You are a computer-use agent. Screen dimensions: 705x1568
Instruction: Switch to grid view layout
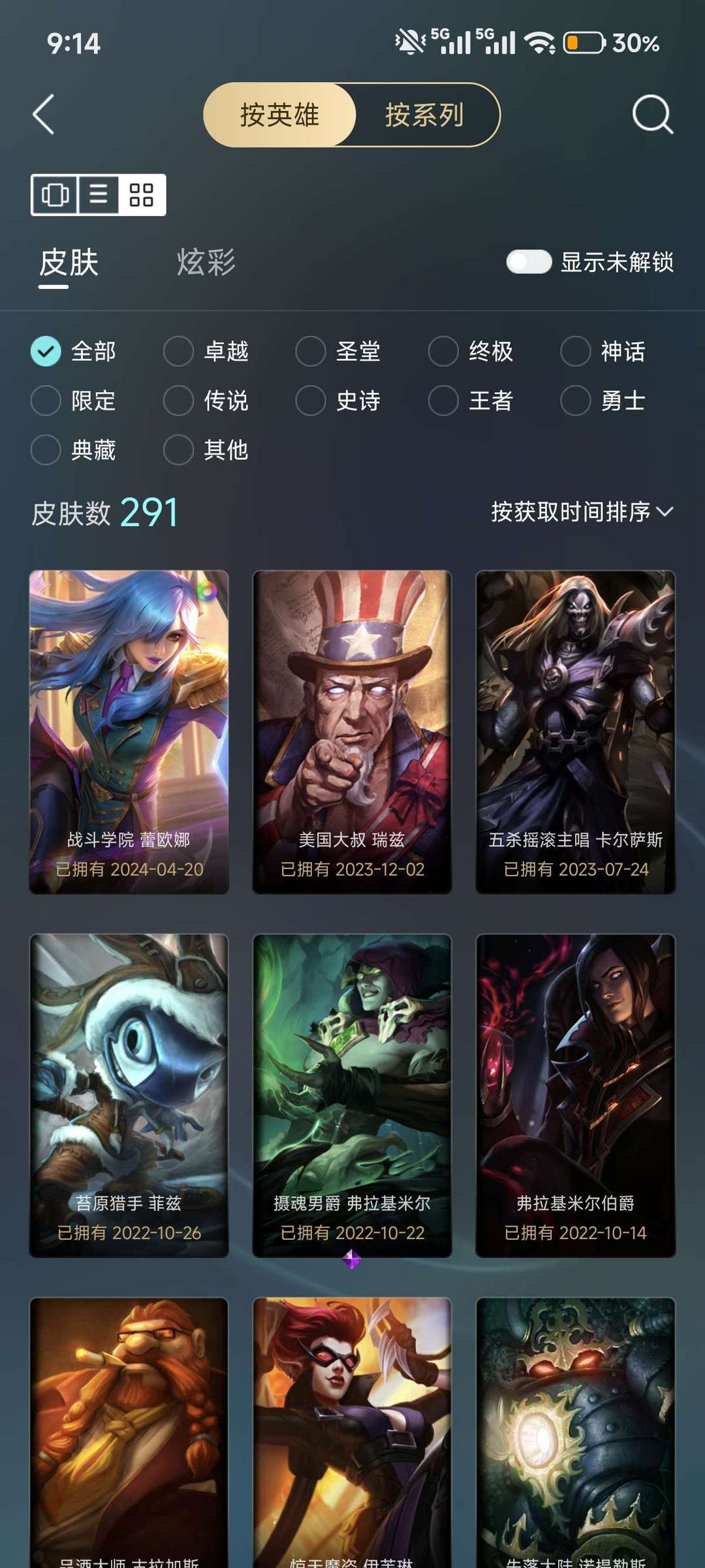142,194
